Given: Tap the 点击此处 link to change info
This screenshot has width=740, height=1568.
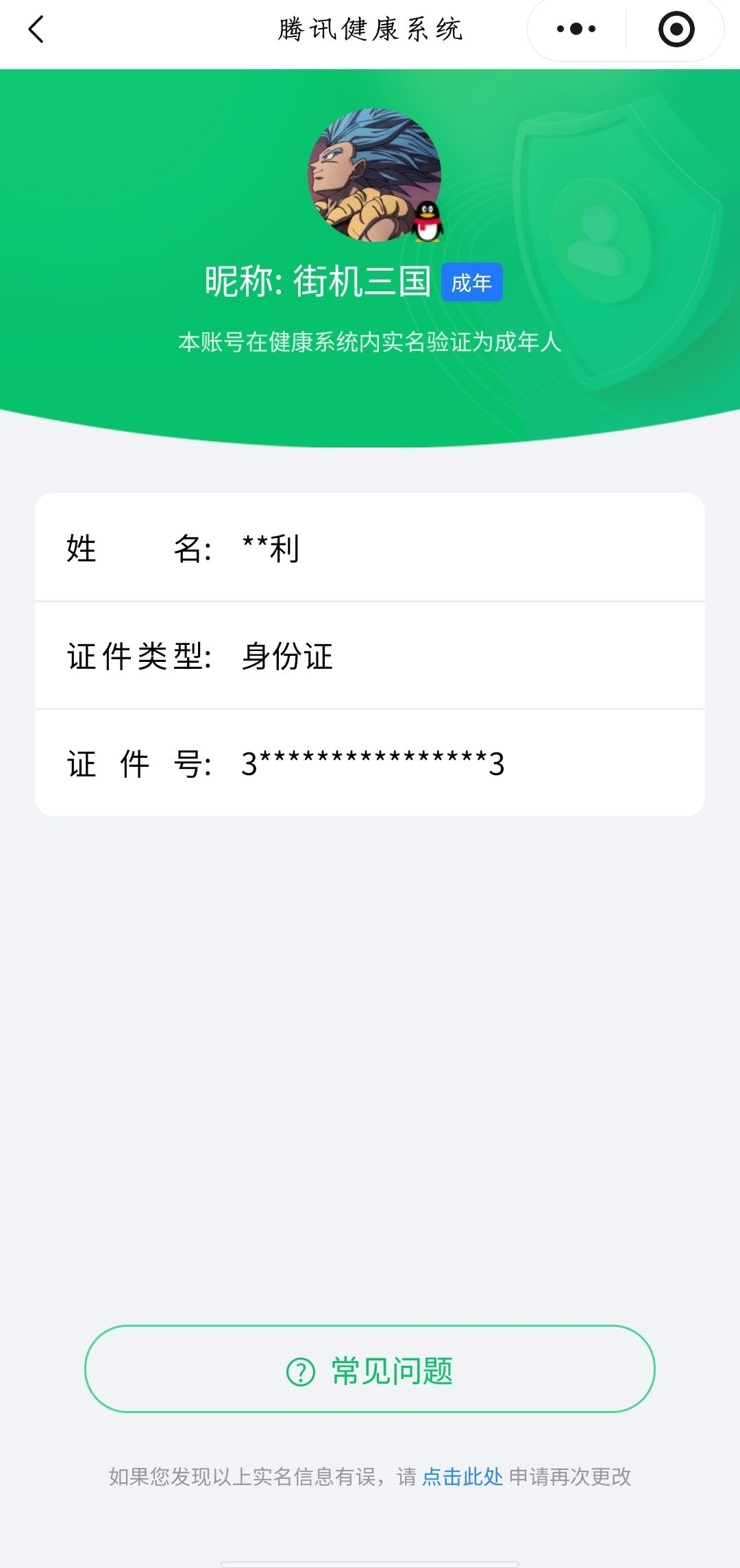Looking at the screenshot, I should point(463,1477).
